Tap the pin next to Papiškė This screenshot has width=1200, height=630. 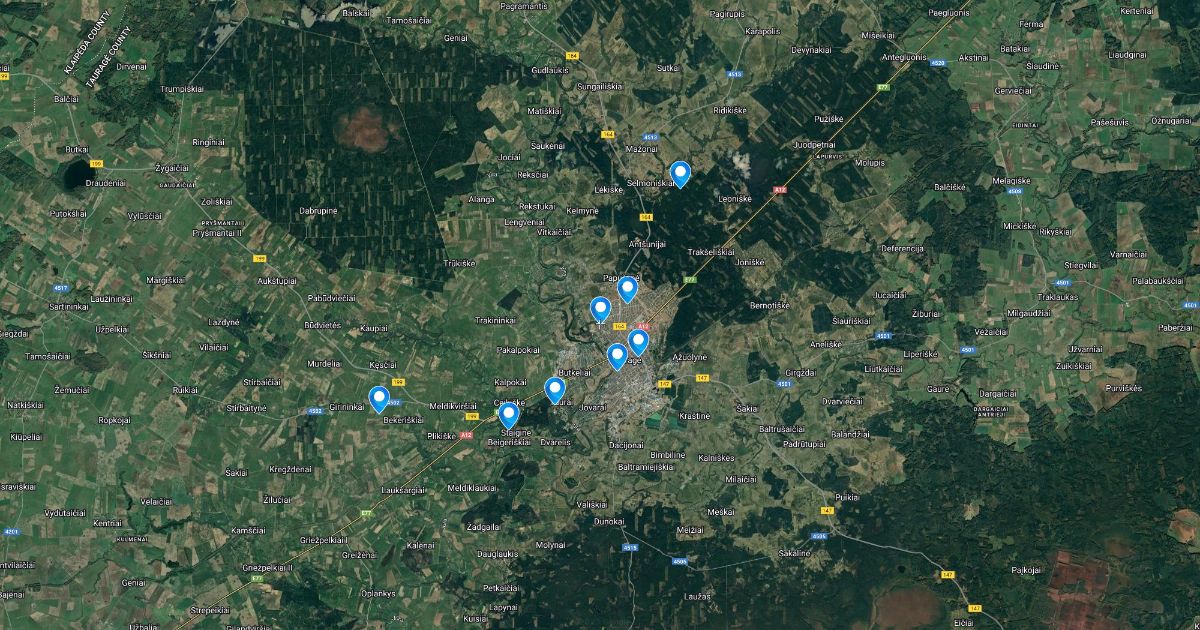click(627, 288)
